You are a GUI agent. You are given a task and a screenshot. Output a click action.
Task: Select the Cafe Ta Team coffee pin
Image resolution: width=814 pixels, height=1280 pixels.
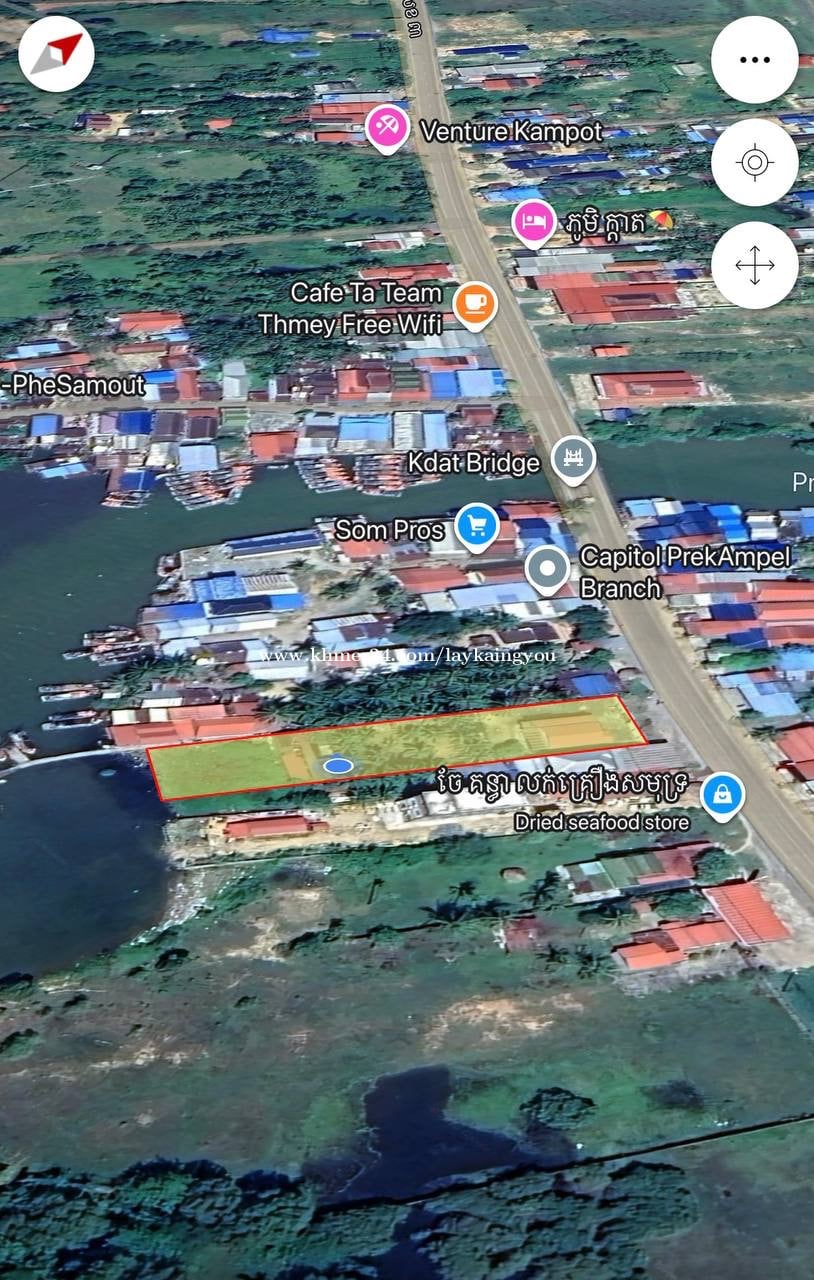coord(474,303)
